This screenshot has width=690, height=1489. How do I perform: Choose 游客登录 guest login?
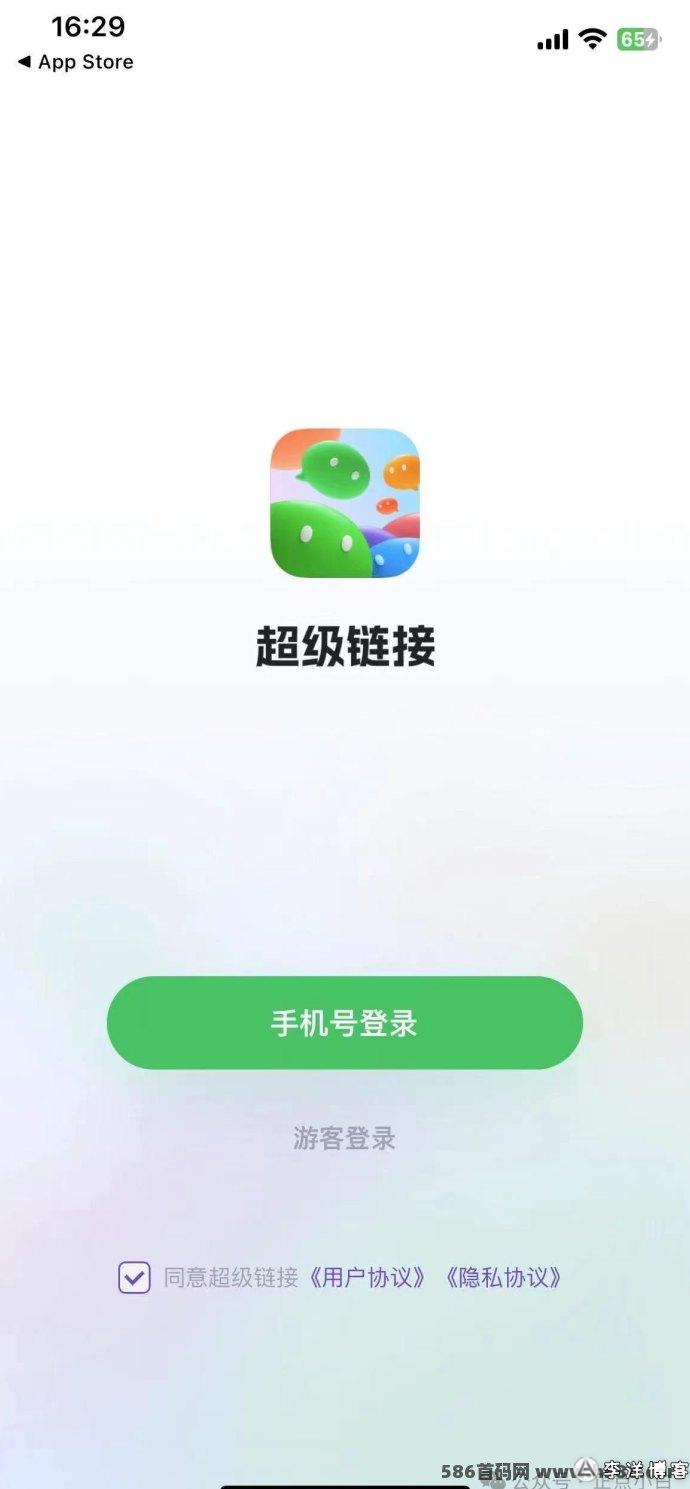tap(345, 1138)
